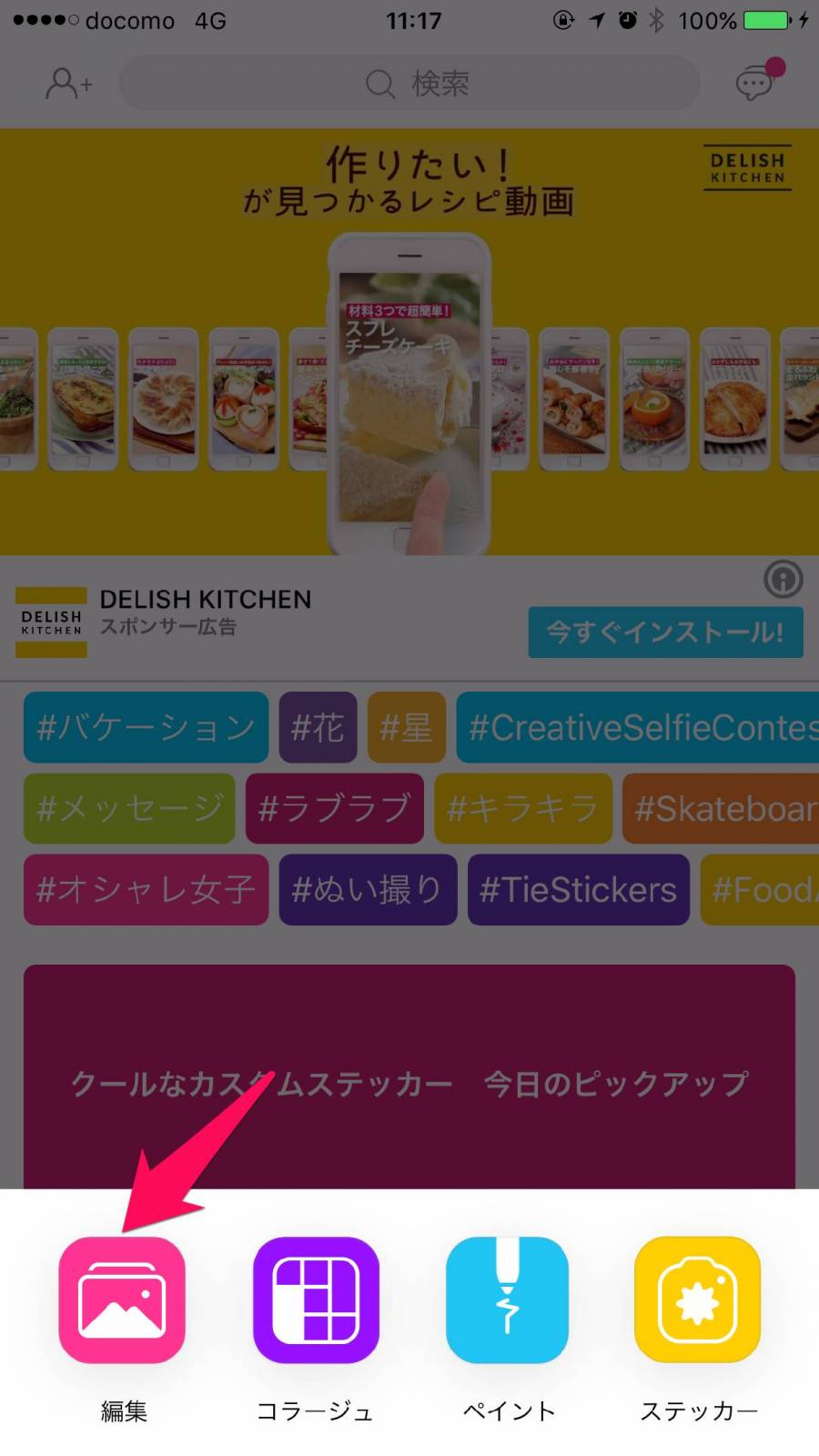This screenshot has height=1456, width=819.
Task: Open the add friends icon
Action: [68, 84]
